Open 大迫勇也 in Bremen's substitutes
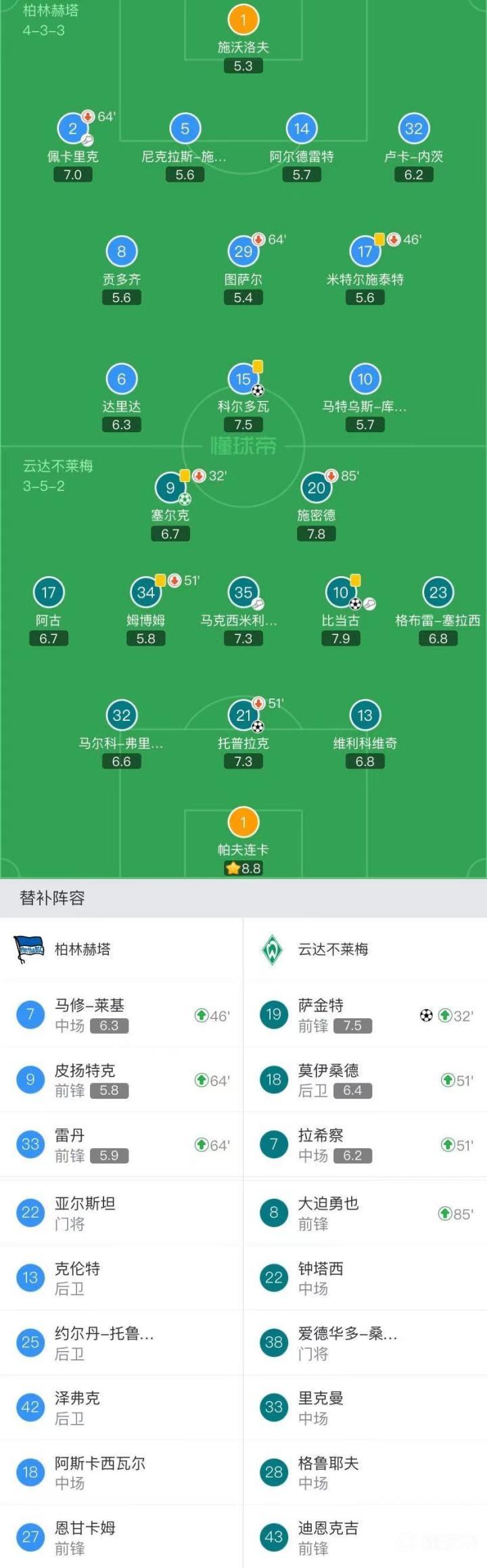Viewport: 487px width, 1568px height. click(365, 1212)
